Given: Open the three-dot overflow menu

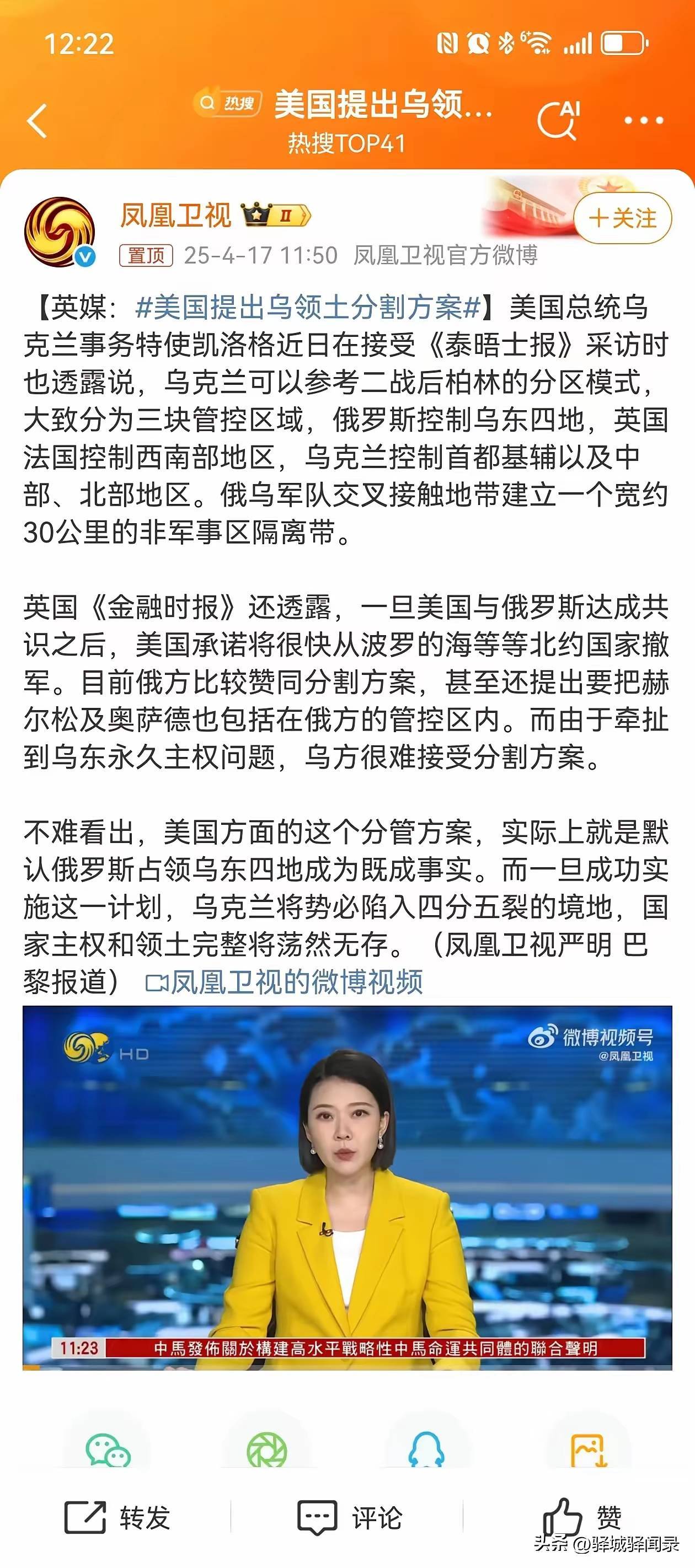Looking at the screenshot, I should click(643, 120).
